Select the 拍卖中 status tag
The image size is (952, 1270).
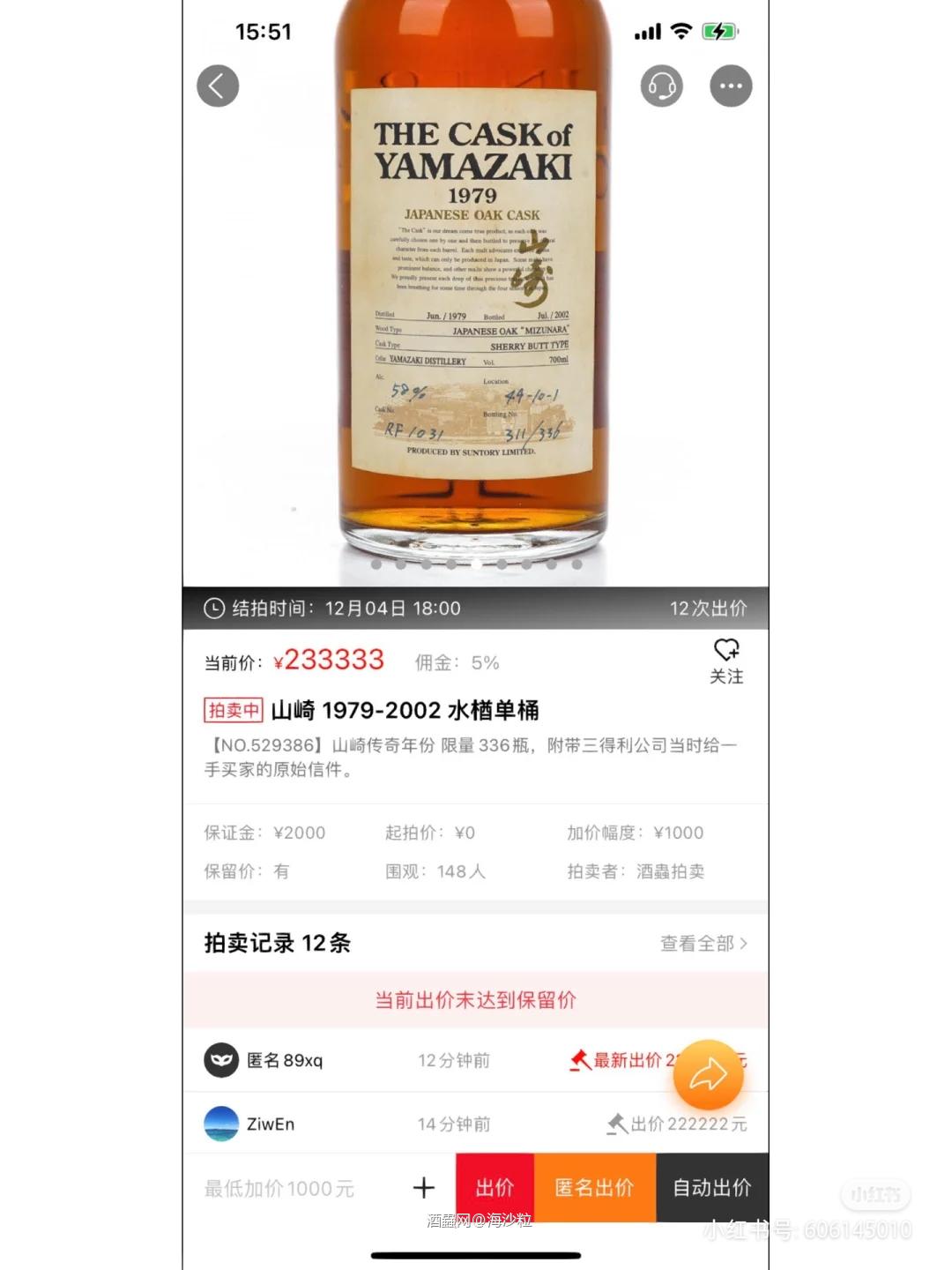click(232, 710)
